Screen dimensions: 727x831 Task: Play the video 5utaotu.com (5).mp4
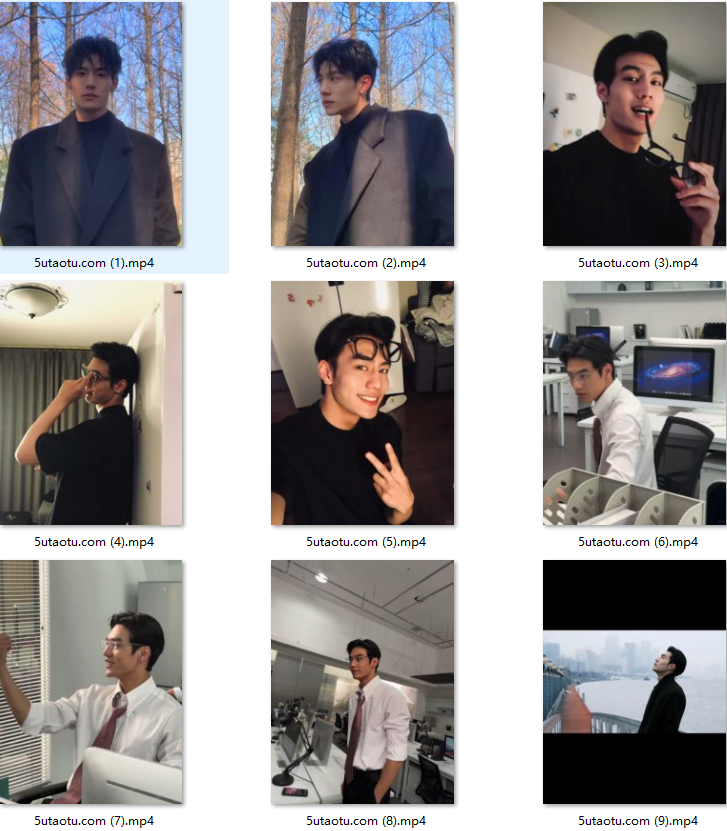click(362, 403)
